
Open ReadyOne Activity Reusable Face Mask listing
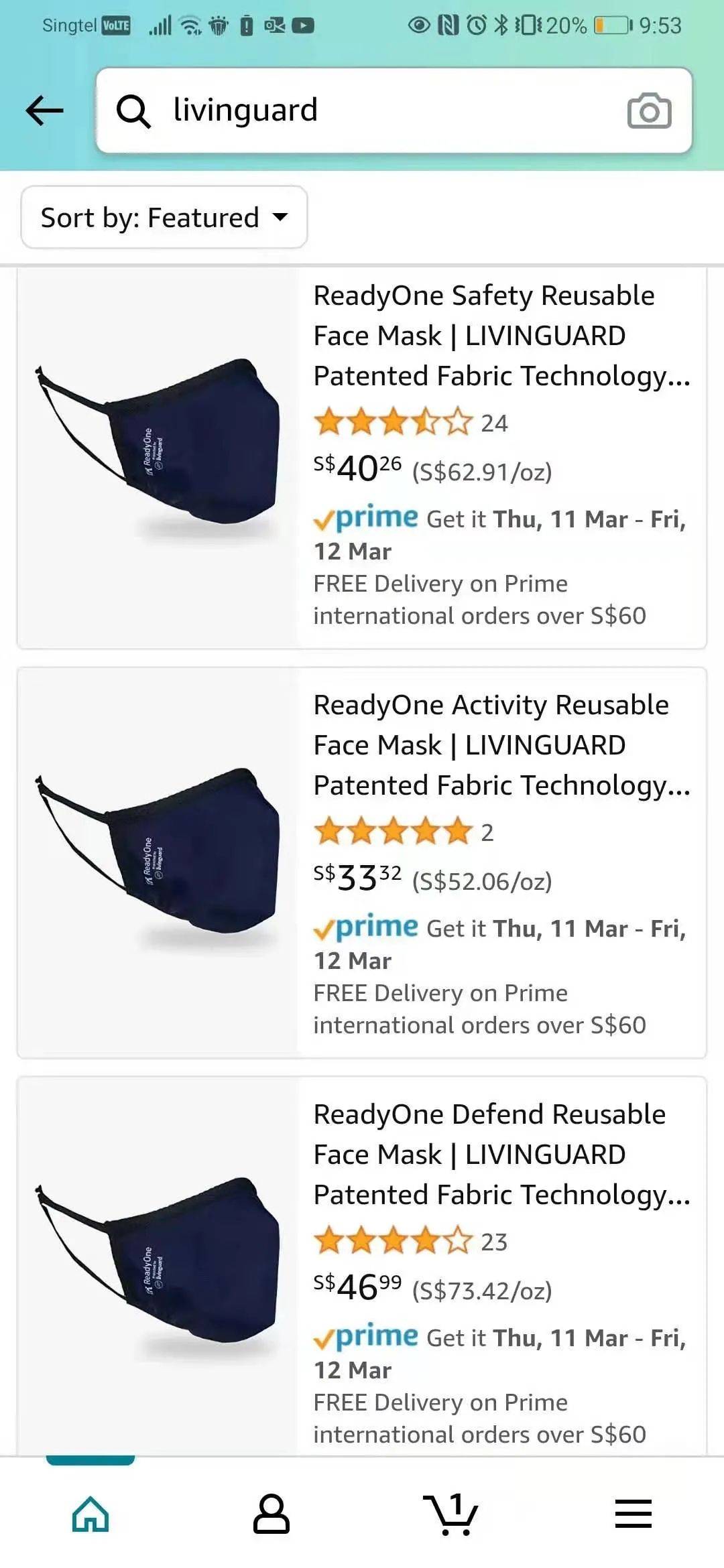[x=501, y=744]
